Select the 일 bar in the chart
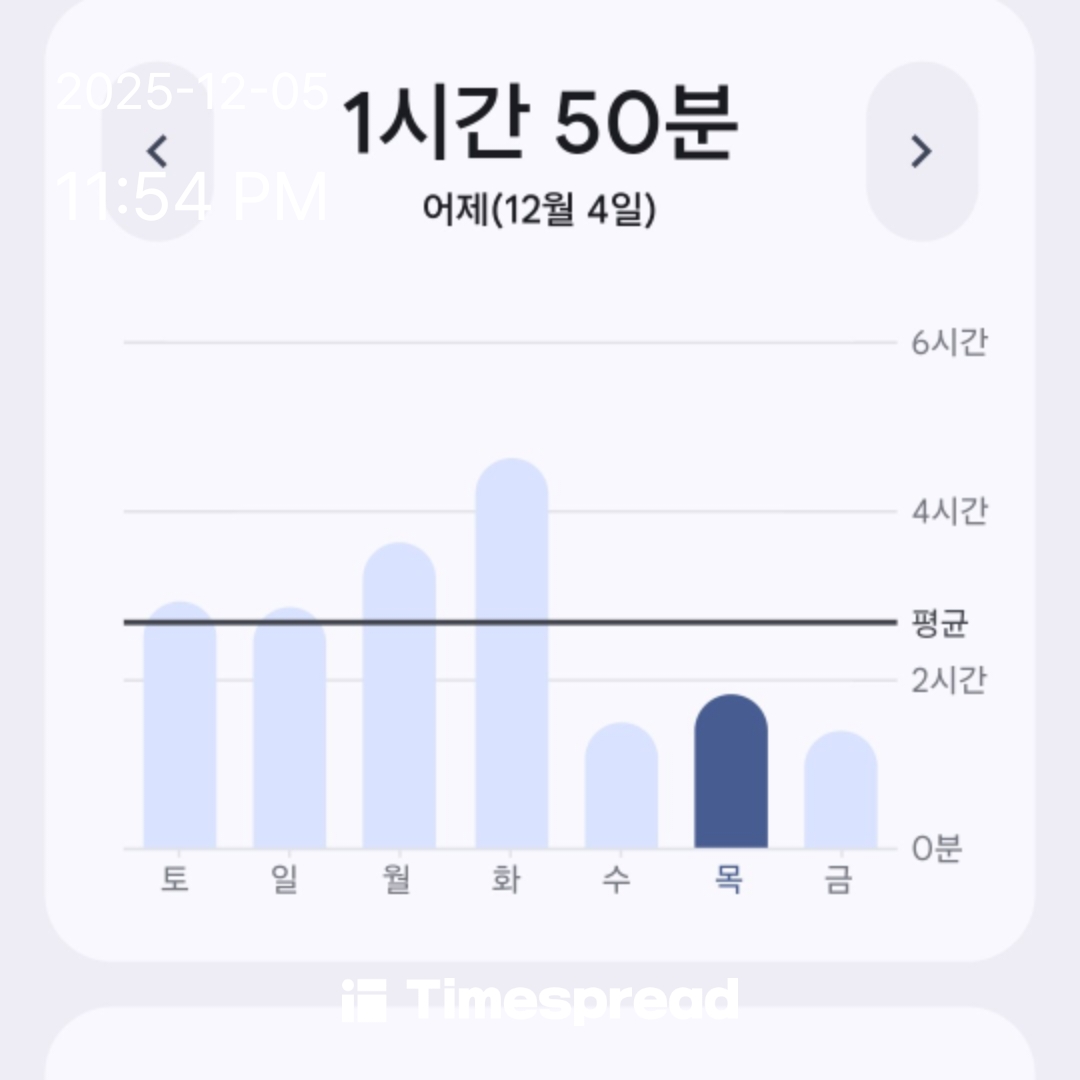 point(290,730)
